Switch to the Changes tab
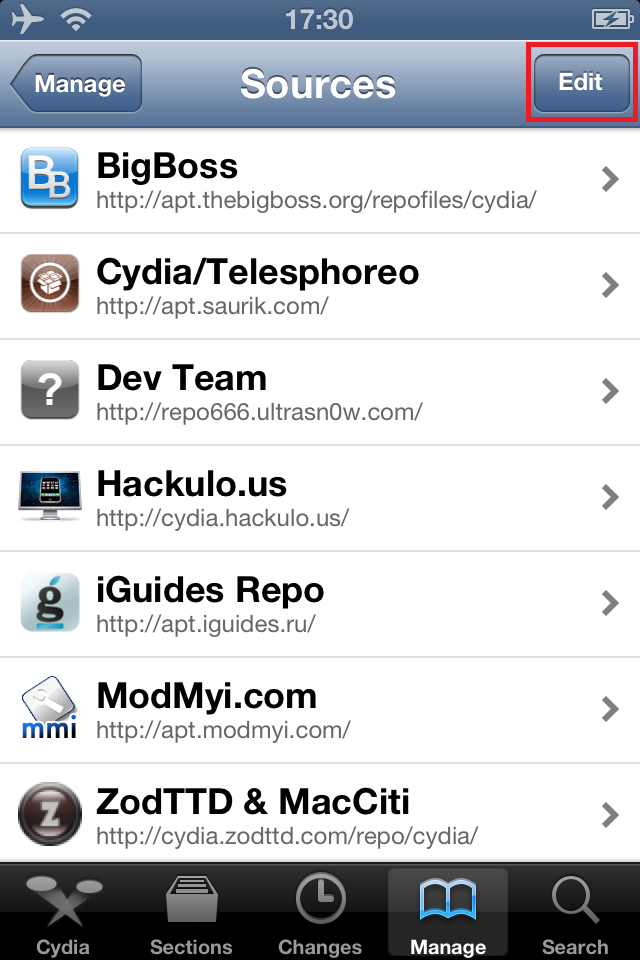This screenshot has width=640, height=960. [x=320, y=914]
